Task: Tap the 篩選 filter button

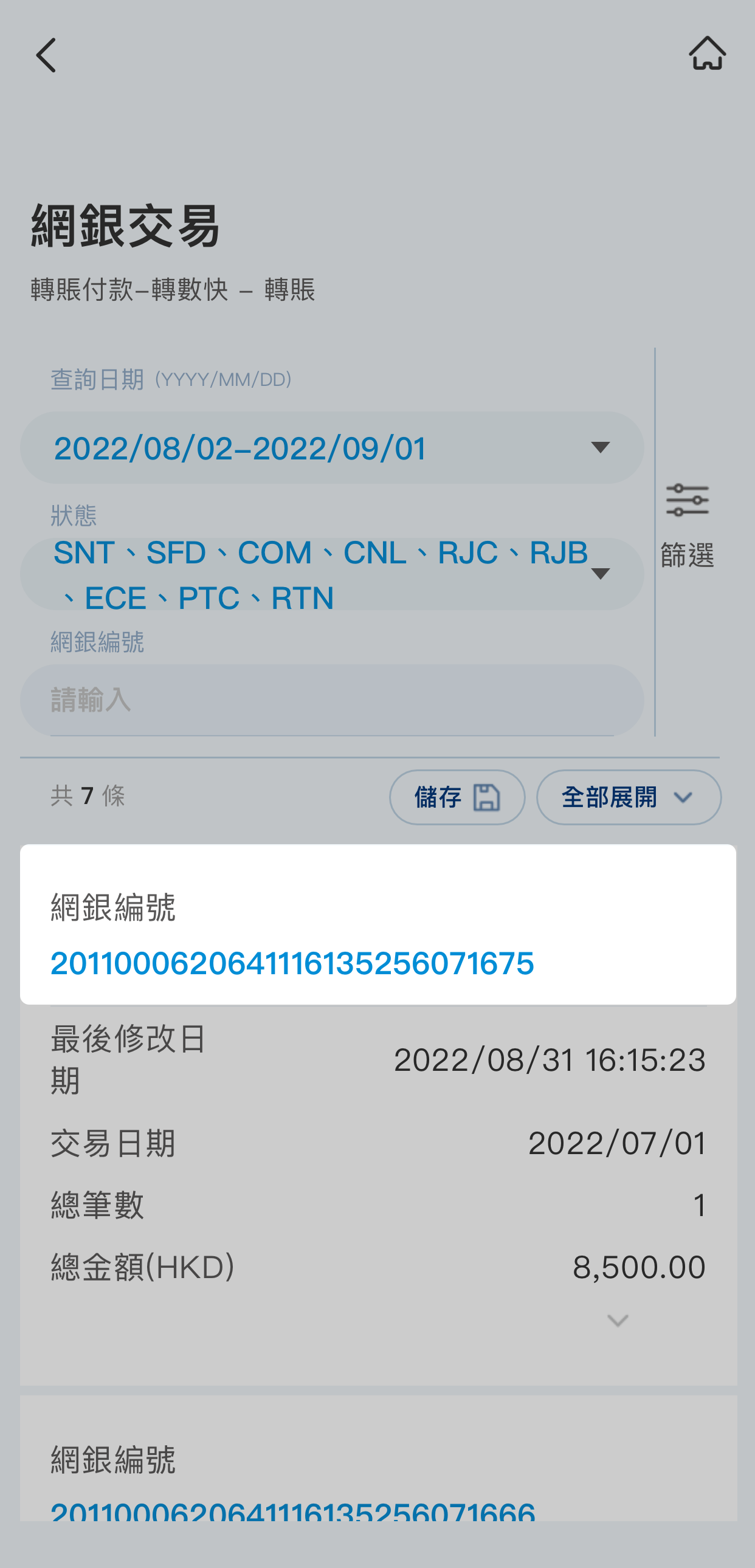Action: tap(687, 525)
